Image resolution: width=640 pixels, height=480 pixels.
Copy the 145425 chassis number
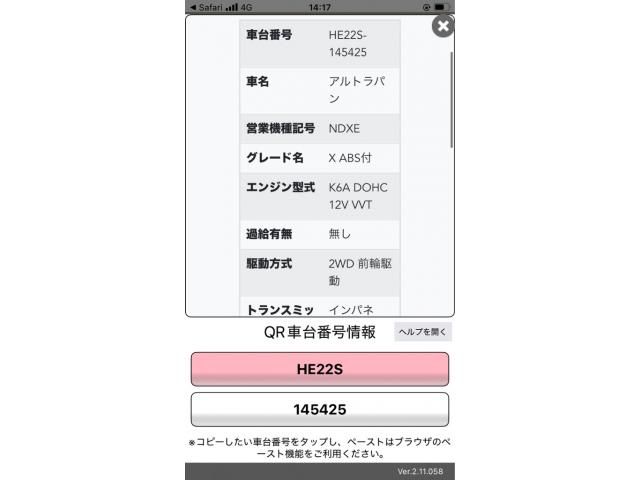click(x=320, y=410)
